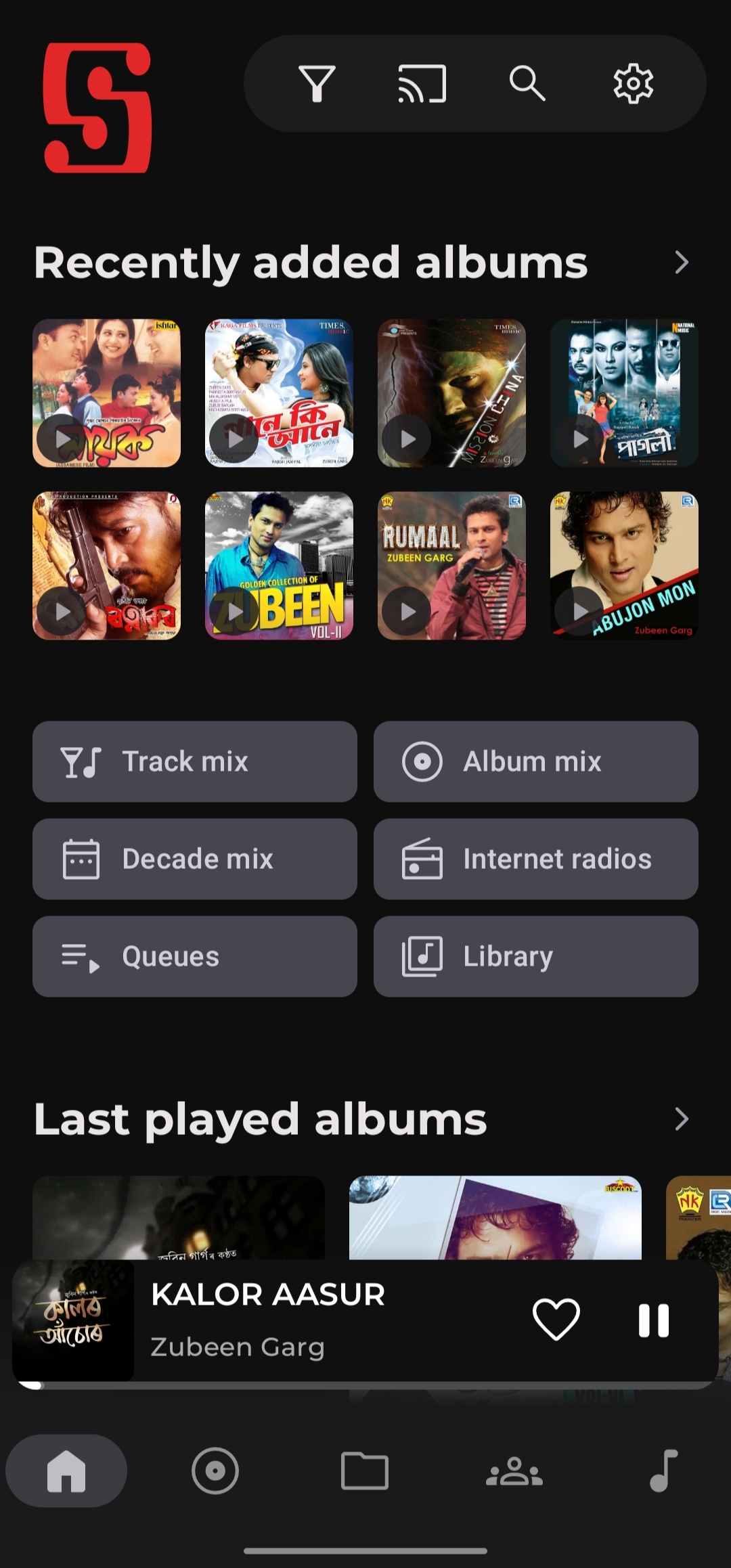The width and height of the screenshot is (731, 1568).
Task: Expand Last played albums list
Action: (681, 1119)
